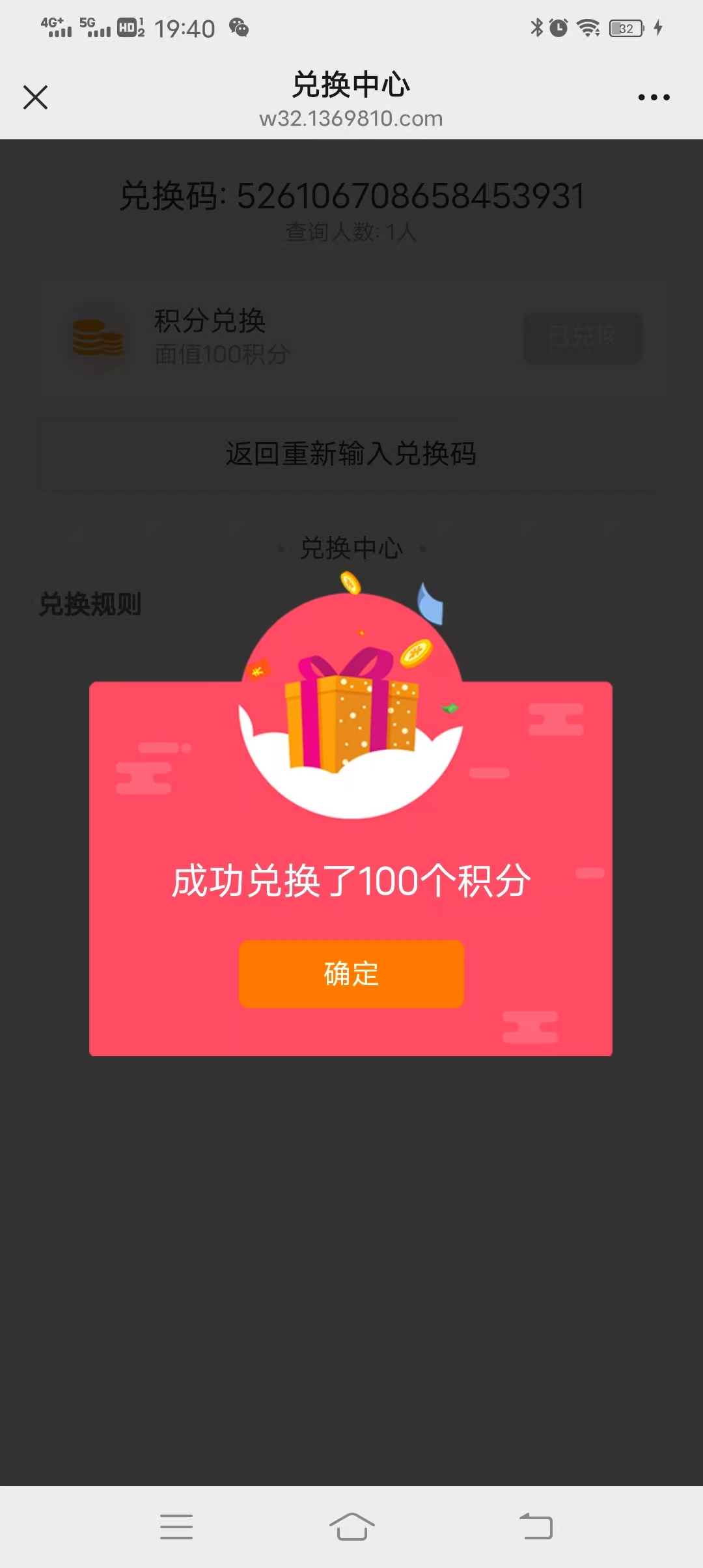
Task: Go back using system back button
Action: click(536, 1526)
